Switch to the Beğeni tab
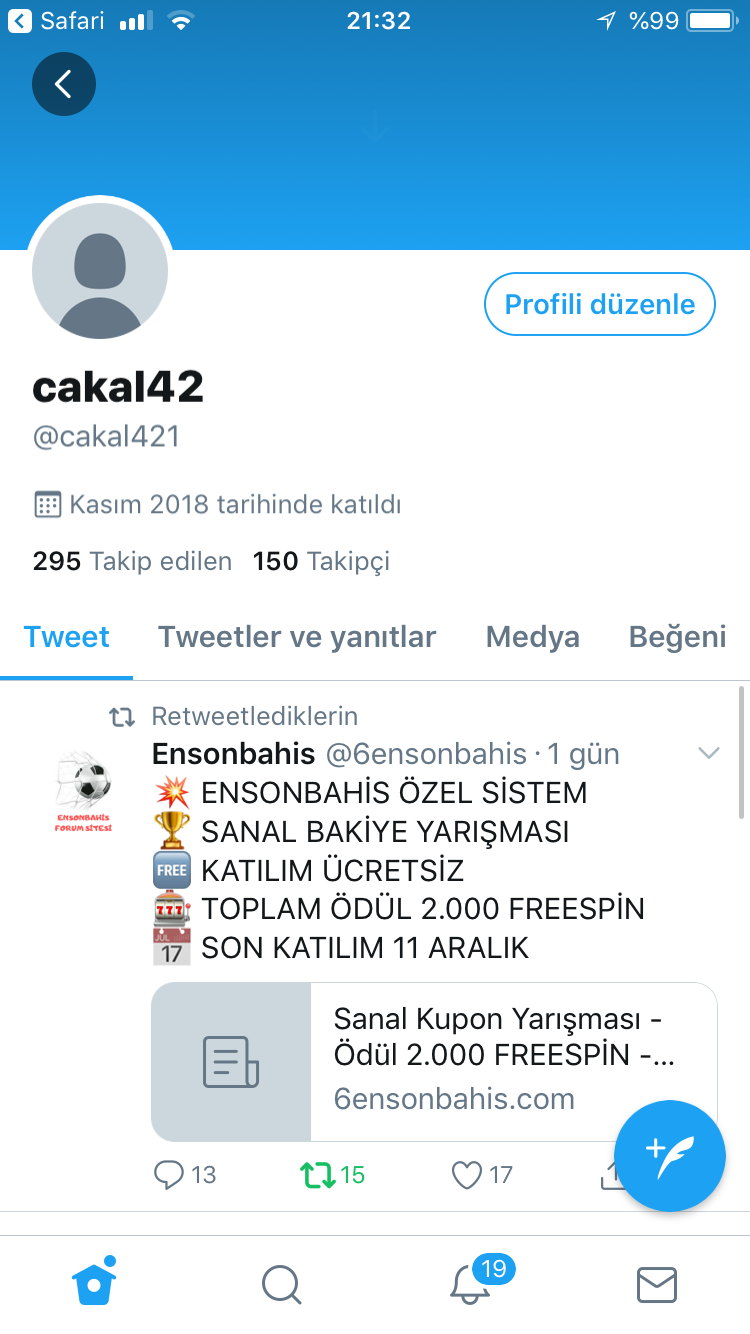This screenshot has width=750, height=1334. click(x=677, y=637)
